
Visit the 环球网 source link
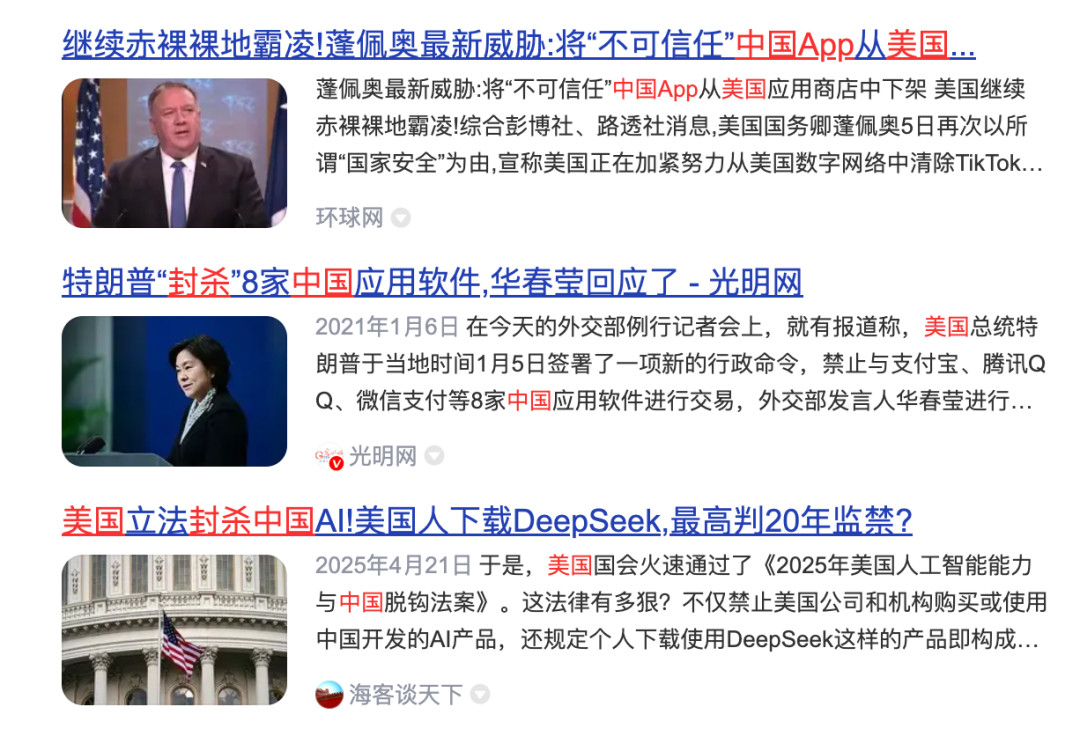click(x=349, y=218)
